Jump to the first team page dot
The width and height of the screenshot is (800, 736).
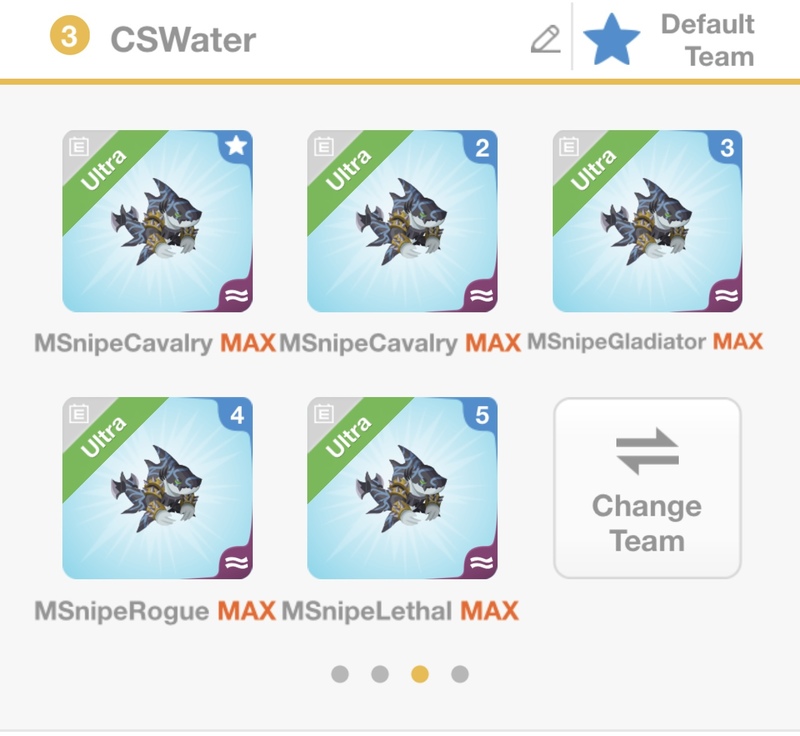[340, 674]
